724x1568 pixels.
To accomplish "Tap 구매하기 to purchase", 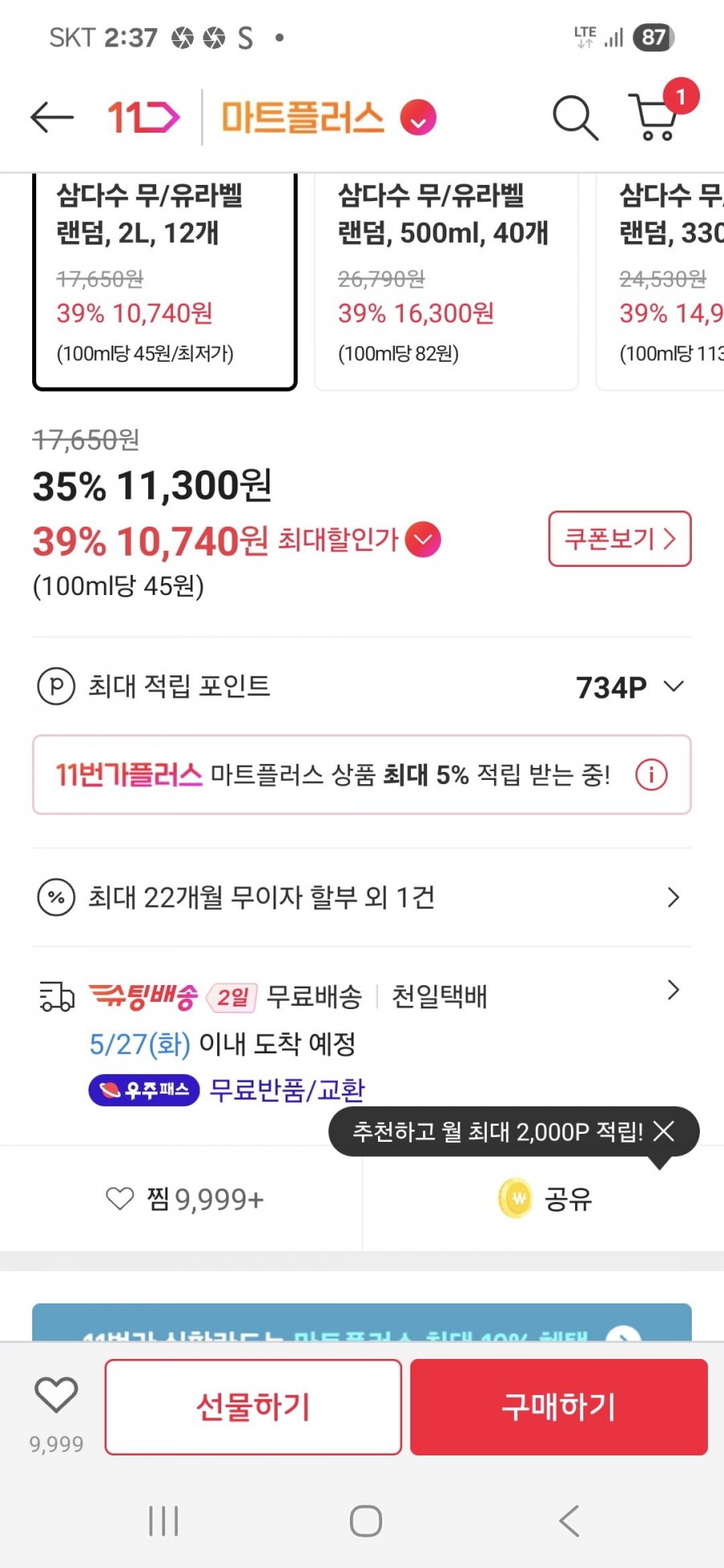I will [x=559, y=1407].
